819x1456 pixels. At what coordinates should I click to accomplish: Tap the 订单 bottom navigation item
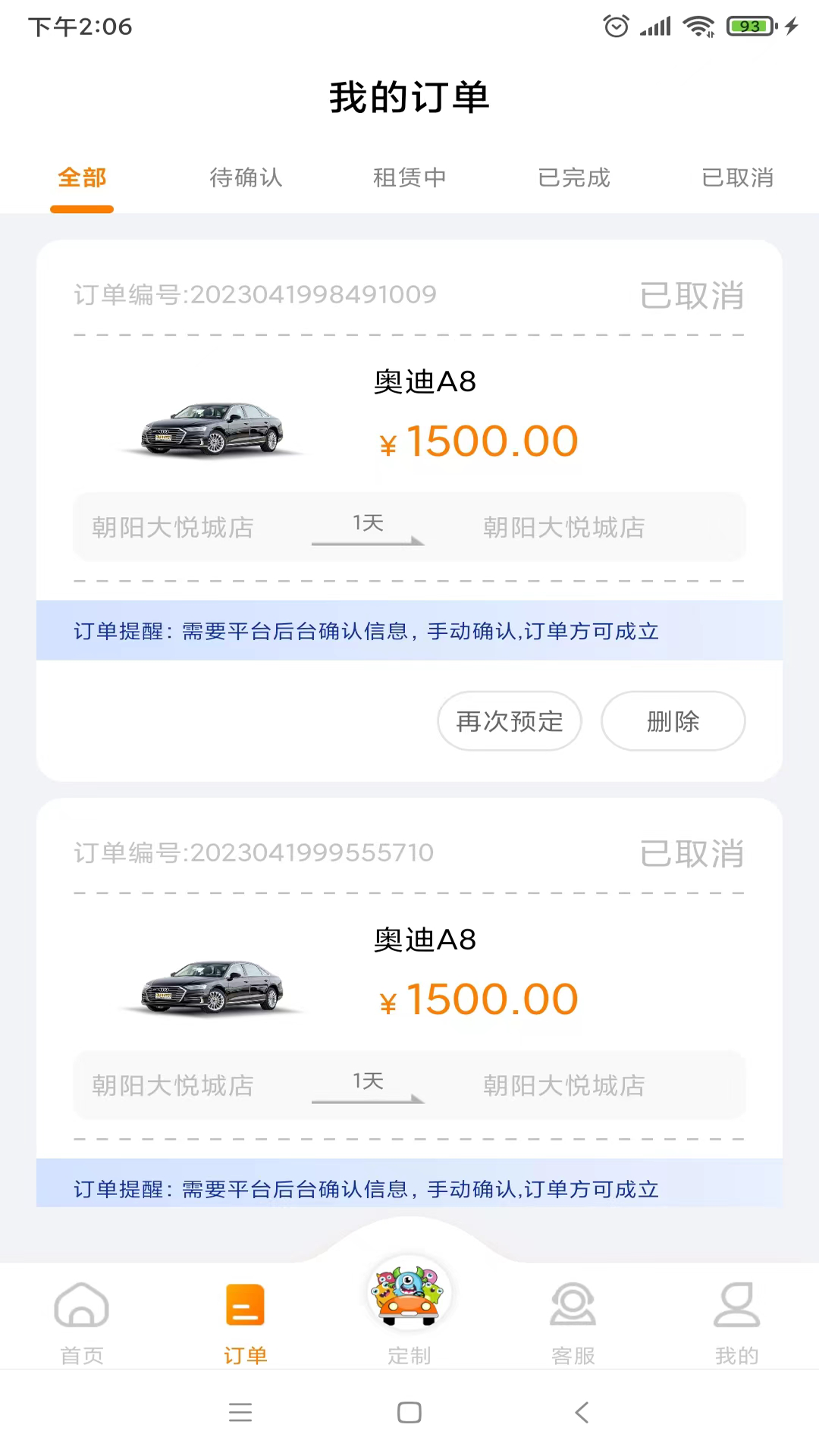(x=246, y=1323)
